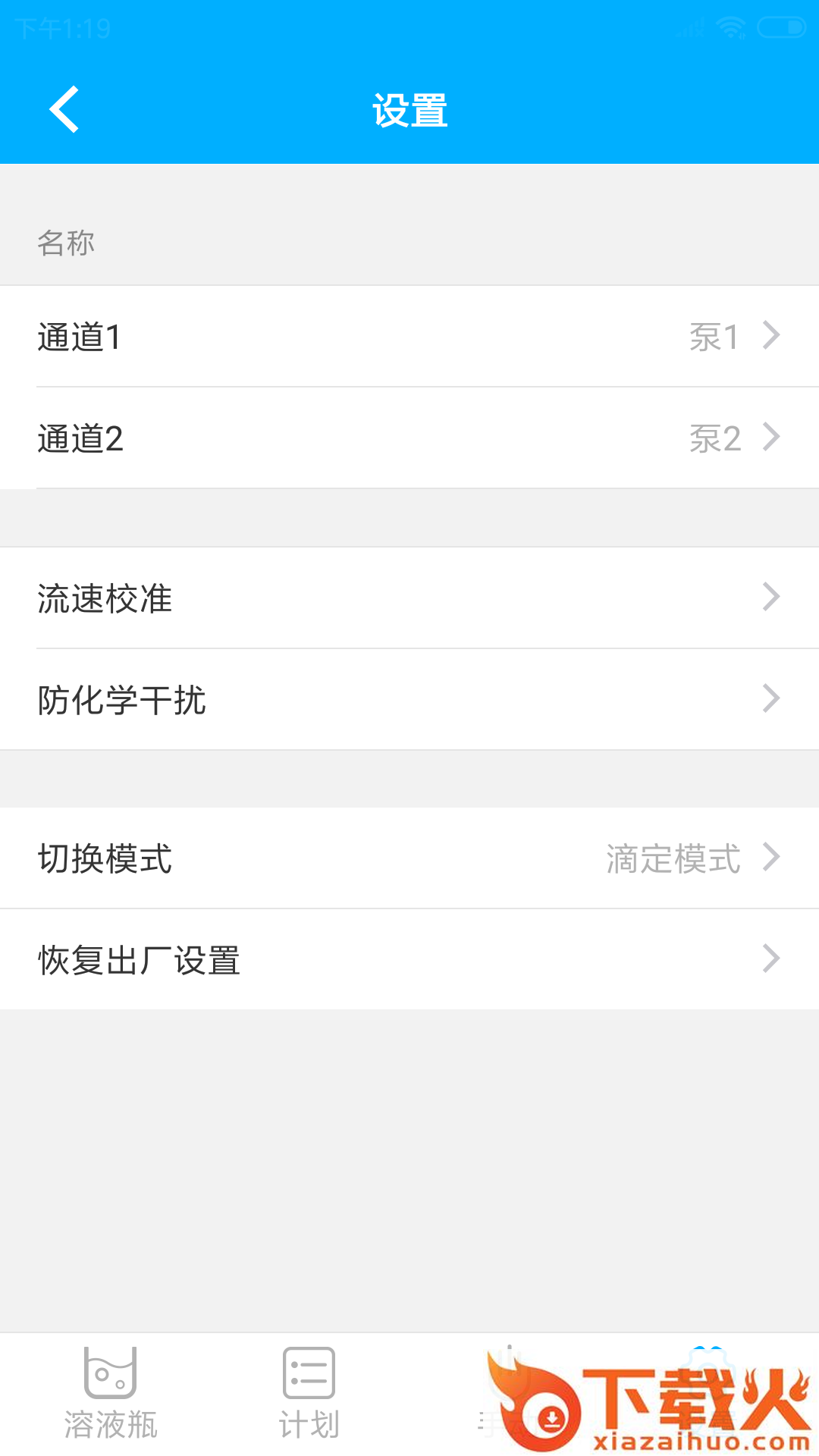Go back using the header arrow
This screenshot has height=1456, width=819.
click(x=65, y=110)
